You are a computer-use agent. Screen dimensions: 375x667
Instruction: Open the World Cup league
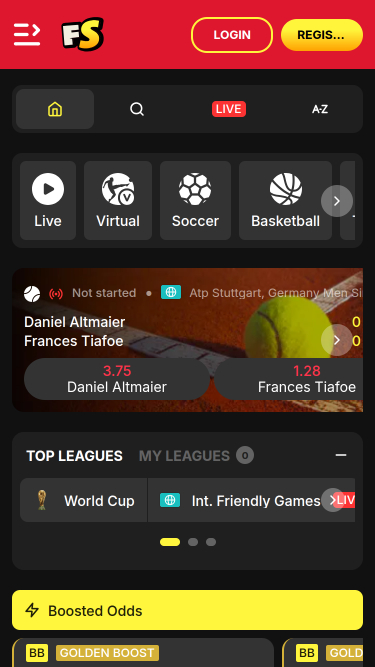click(x=84, y=500)
